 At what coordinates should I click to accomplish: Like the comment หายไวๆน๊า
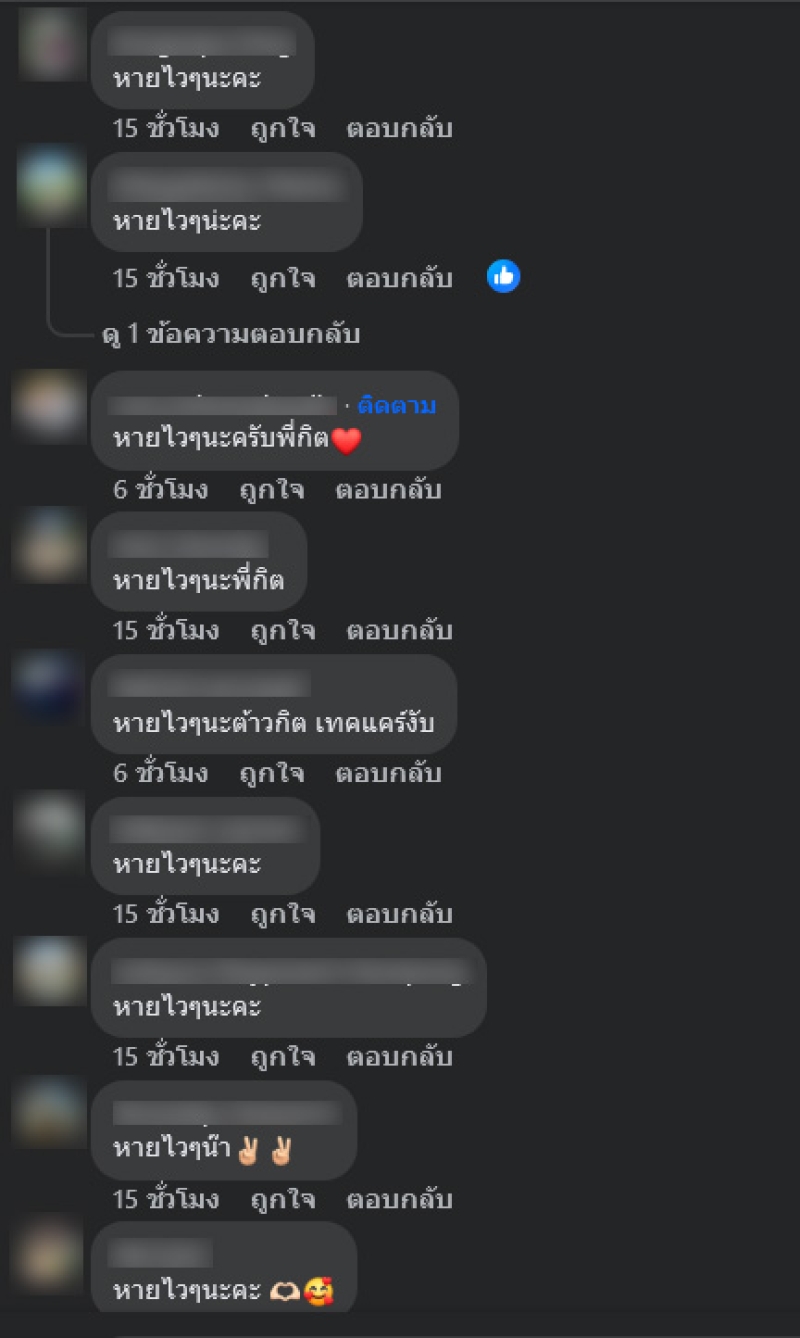tap(282, 1199)
